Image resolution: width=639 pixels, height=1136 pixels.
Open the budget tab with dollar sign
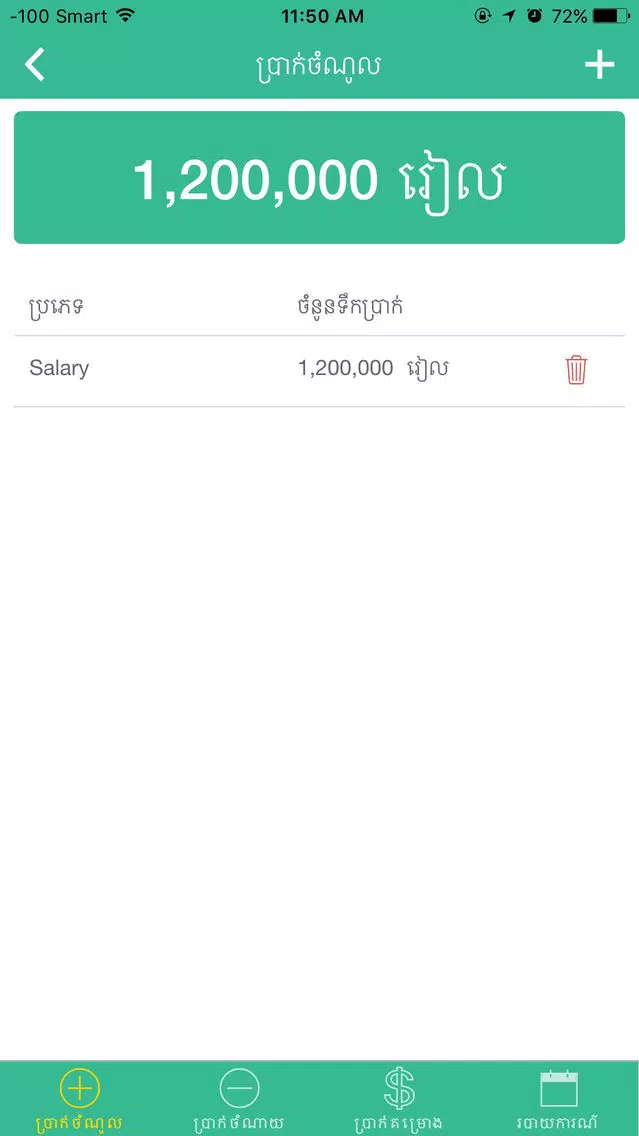(399, 1099)
